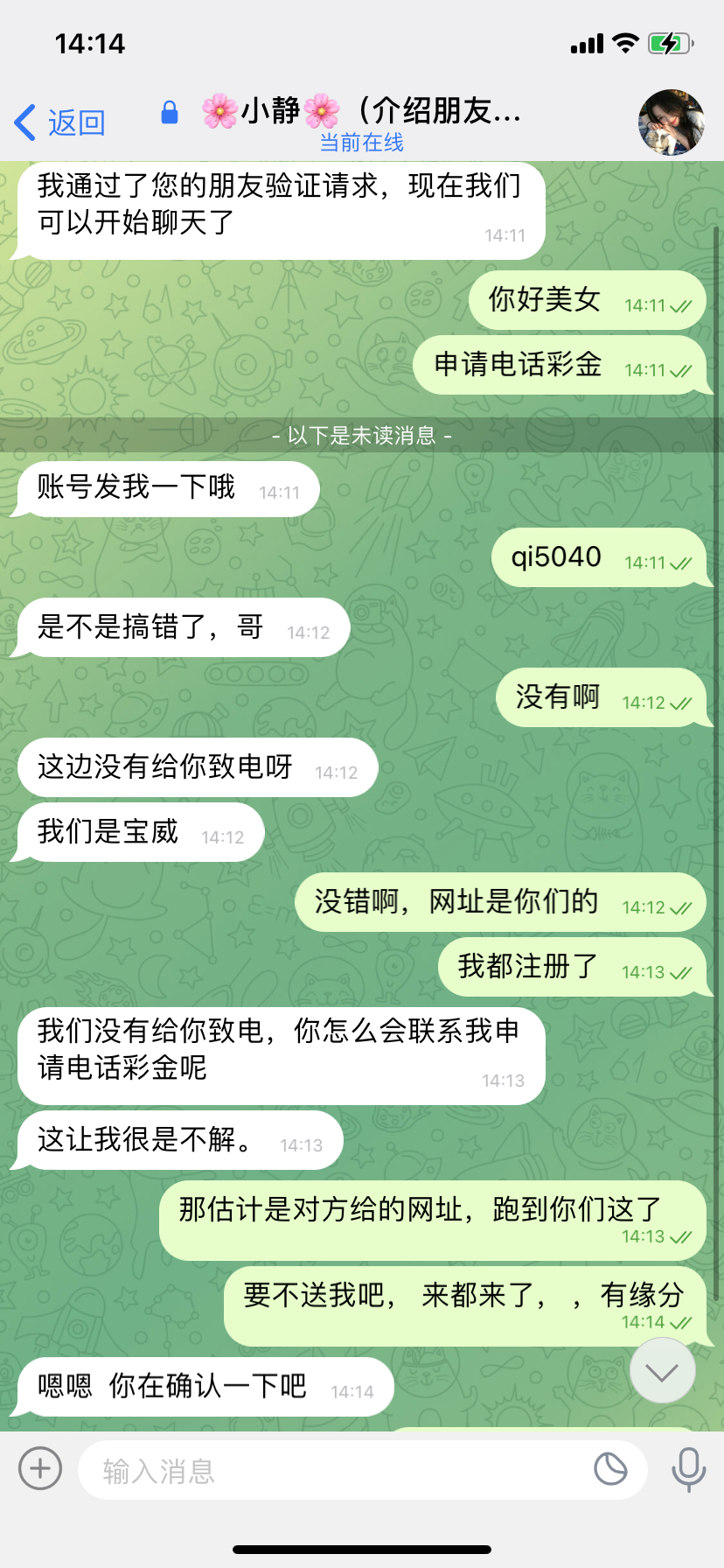724x1568 pixels.
Task: Focus the 输入消息 text field
Action: [332, 1471]
